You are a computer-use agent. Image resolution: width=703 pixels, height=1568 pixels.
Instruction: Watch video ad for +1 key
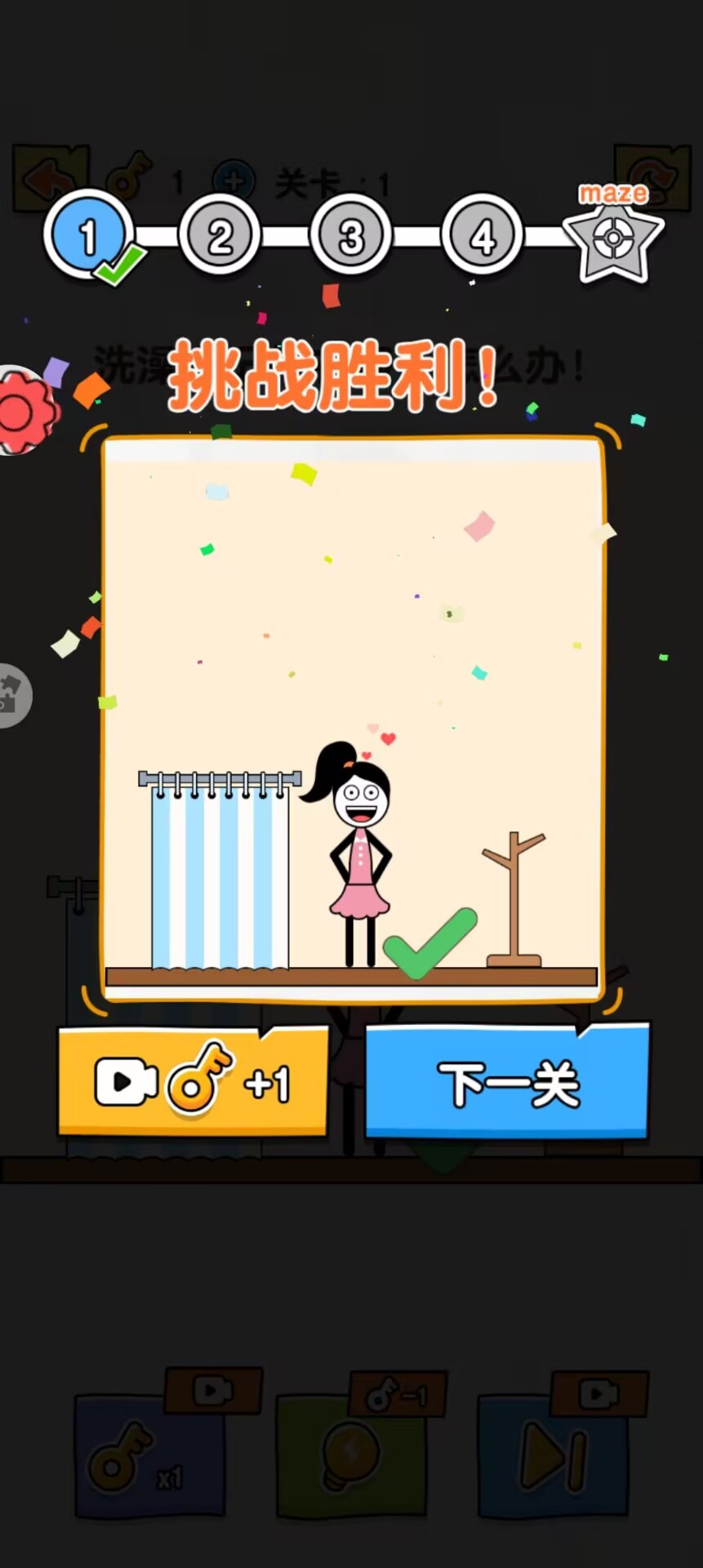pyautogui.click(x=194, y=1083)
